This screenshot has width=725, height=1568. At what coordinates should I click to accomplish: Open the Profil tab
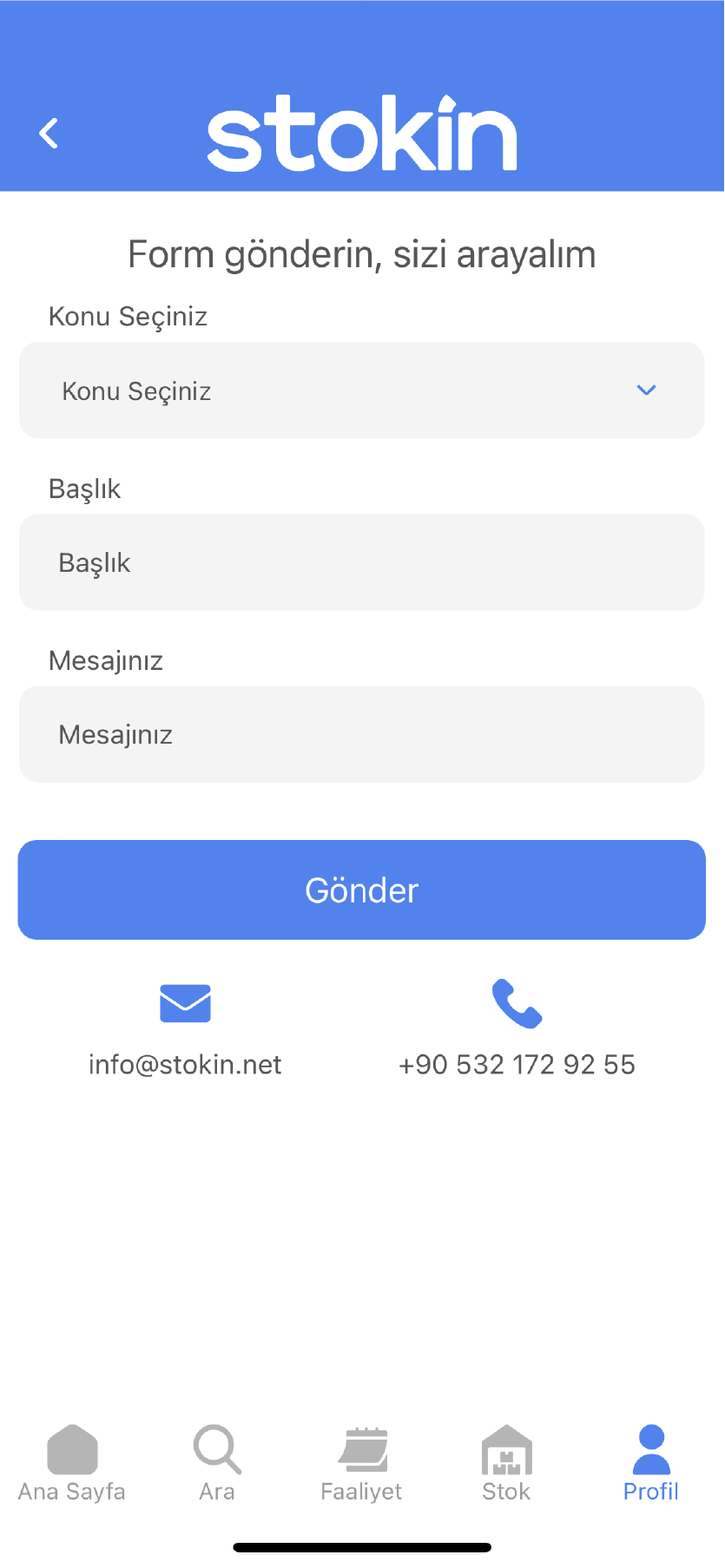(651, 1463)
